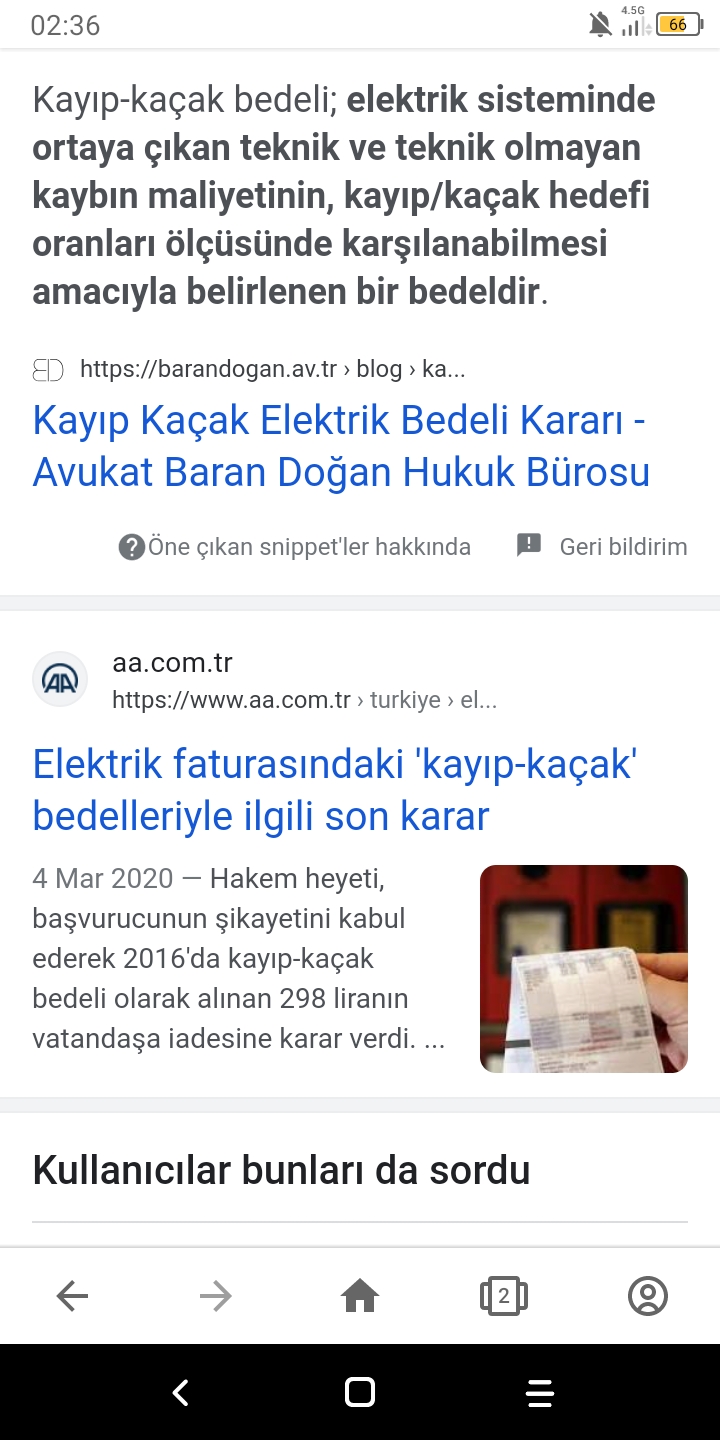The image size is (720, 1440).
Task: Open the electricity bill photo thumbnail
Action: [x=584, y=968]
